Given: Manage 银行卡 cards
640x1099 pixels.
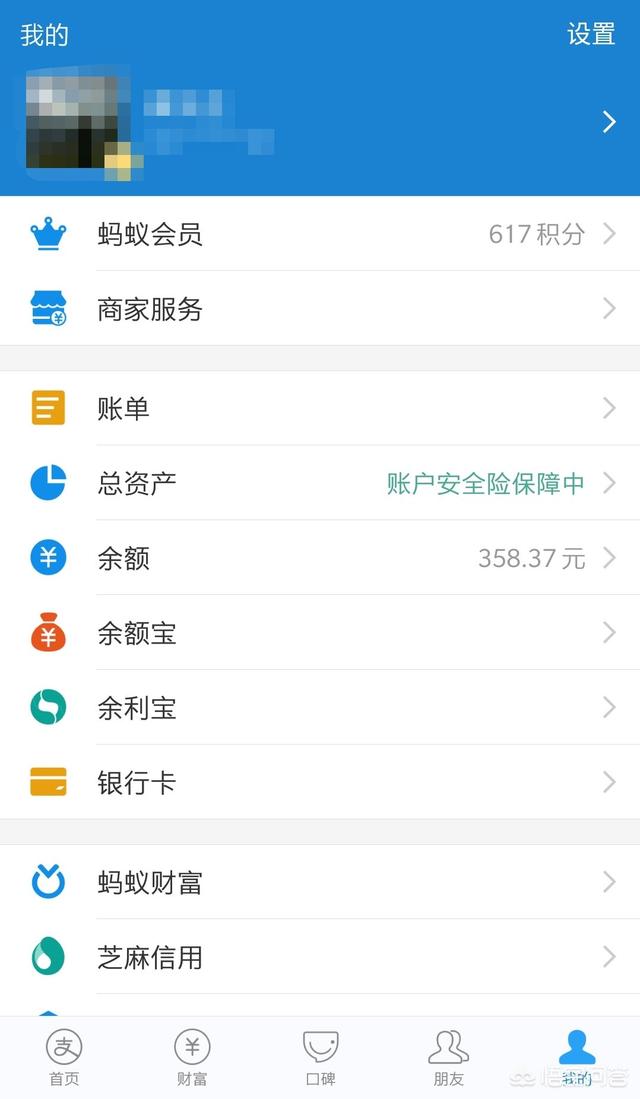Looking at the screenshot, I should (320, 782).
